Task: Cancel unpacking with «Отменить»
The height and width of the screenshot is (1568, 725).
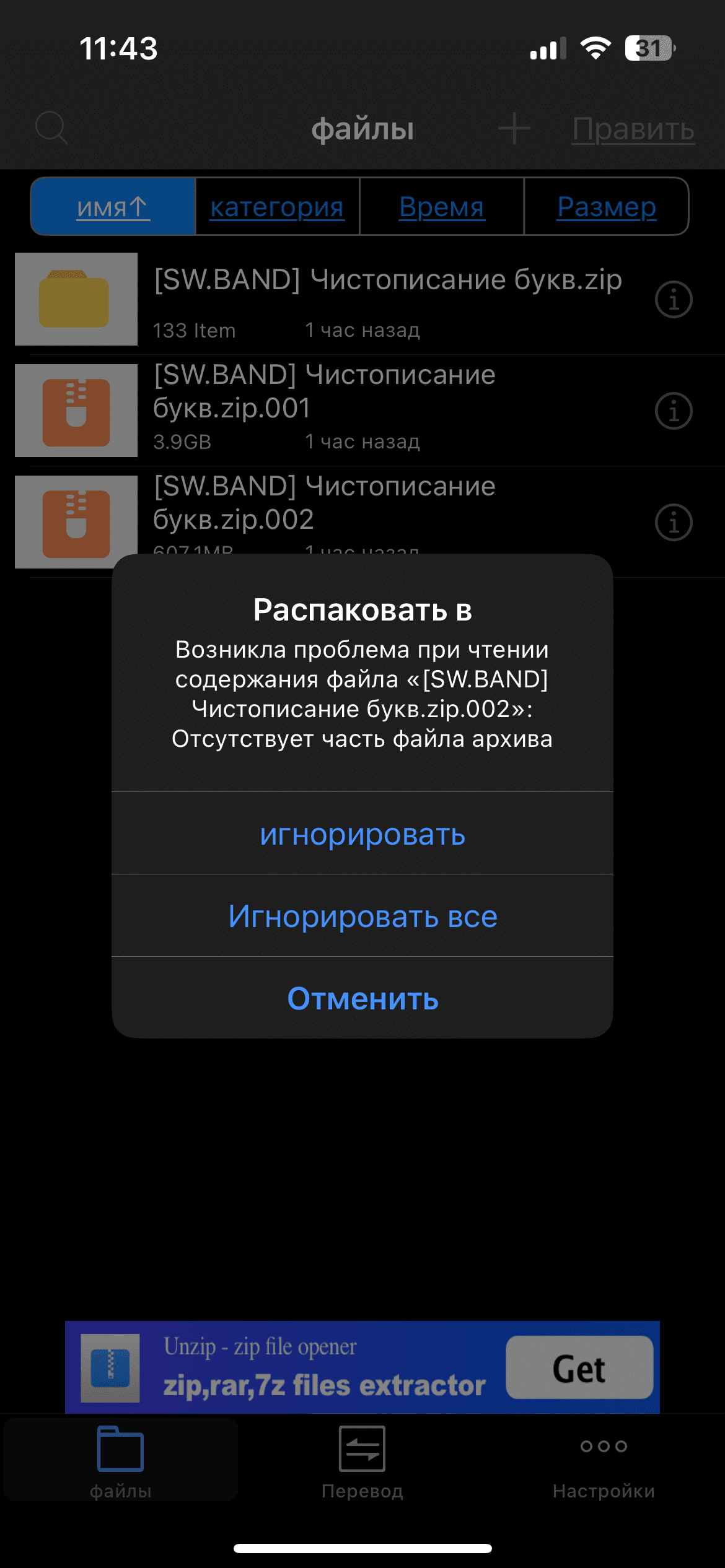Action: coord(362,998)
